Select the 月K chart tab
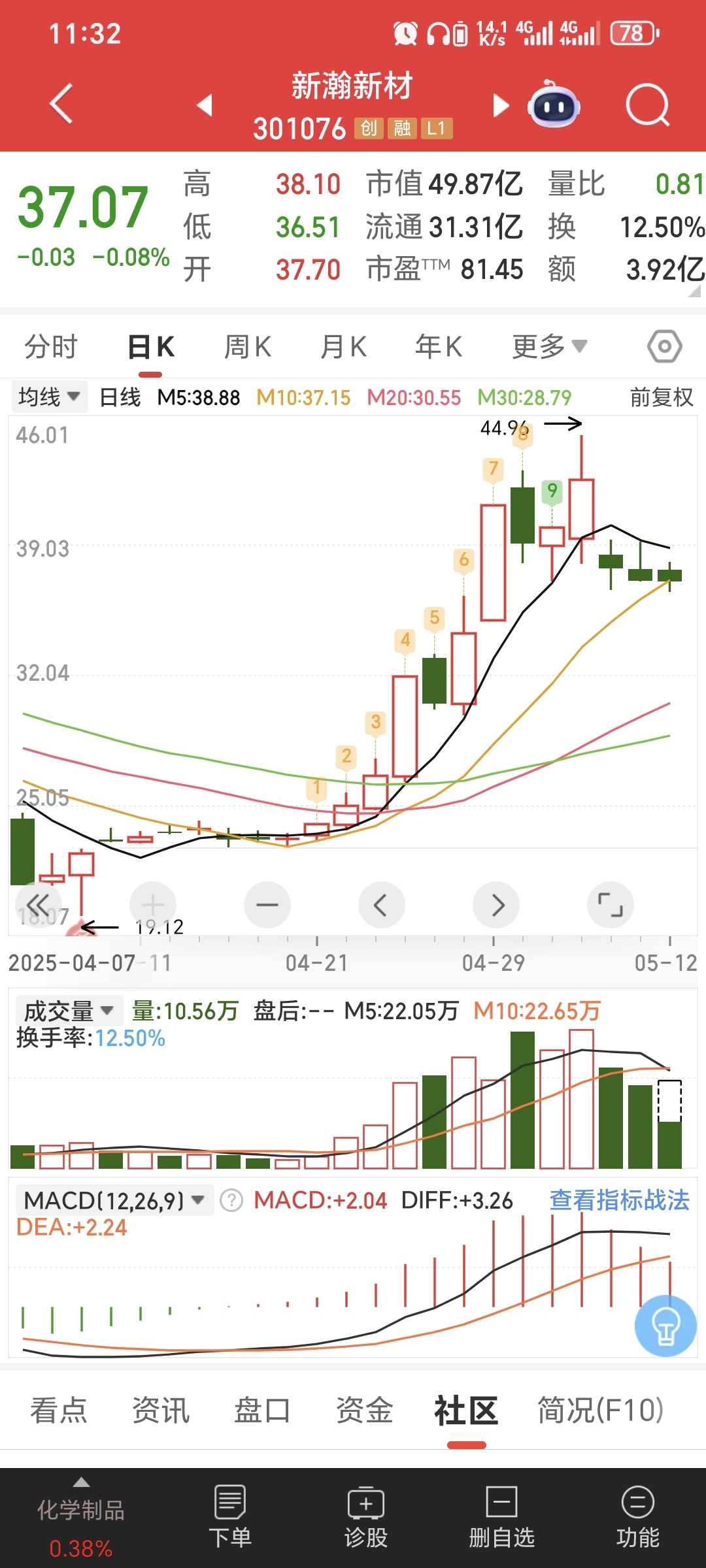The image size is (706, 1568). pos(344,346)
